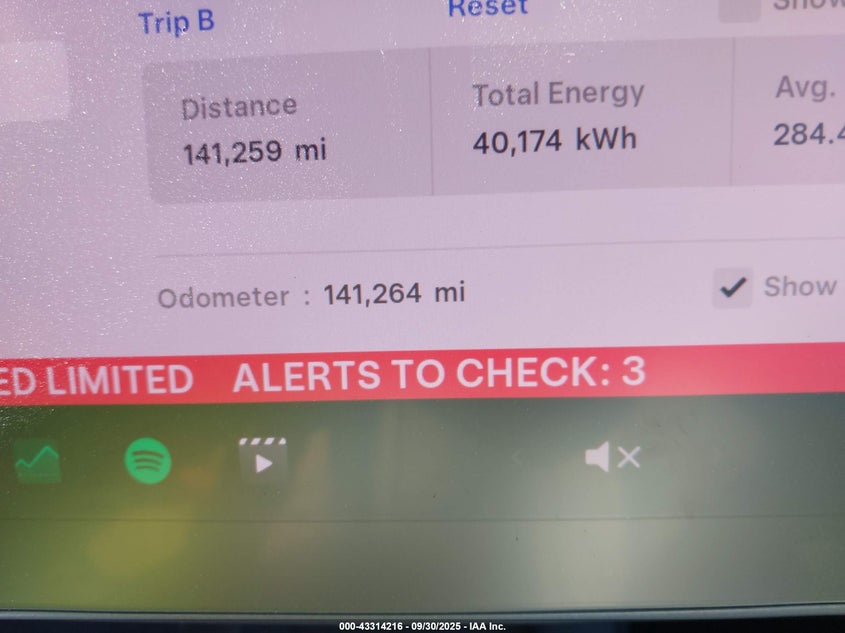Open the Theater clapperboard app

pos(263,459)
